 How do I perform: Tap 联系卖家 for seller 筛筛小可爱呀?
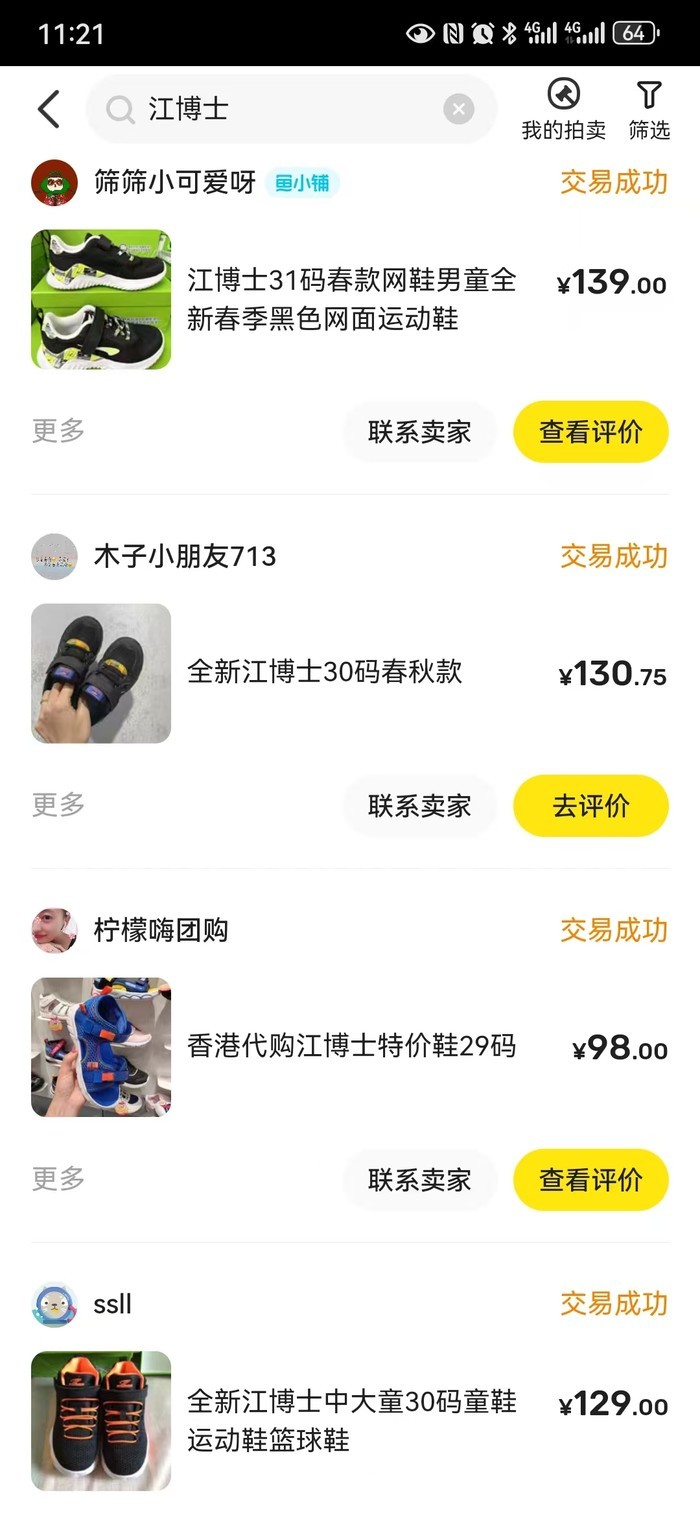(x=419, y=432)
